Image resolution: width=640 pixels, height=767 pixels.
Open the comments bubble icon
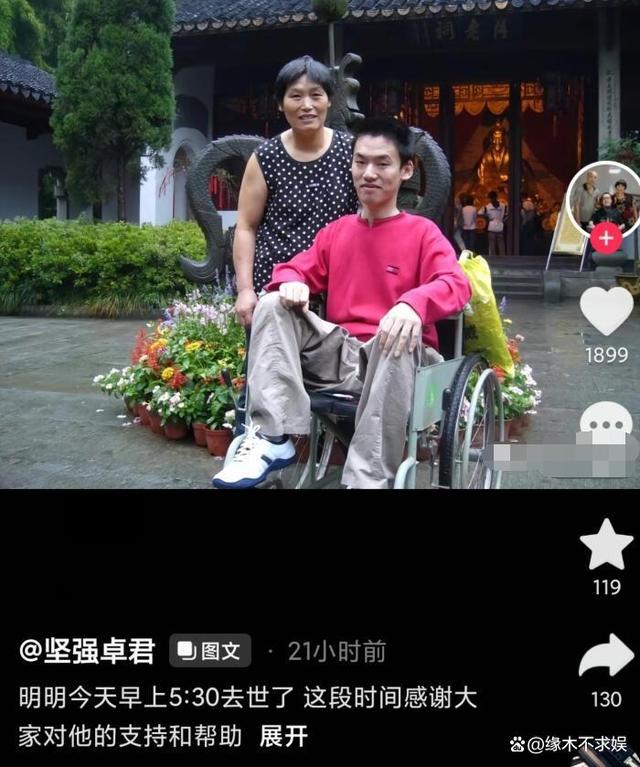click(606, 423)
